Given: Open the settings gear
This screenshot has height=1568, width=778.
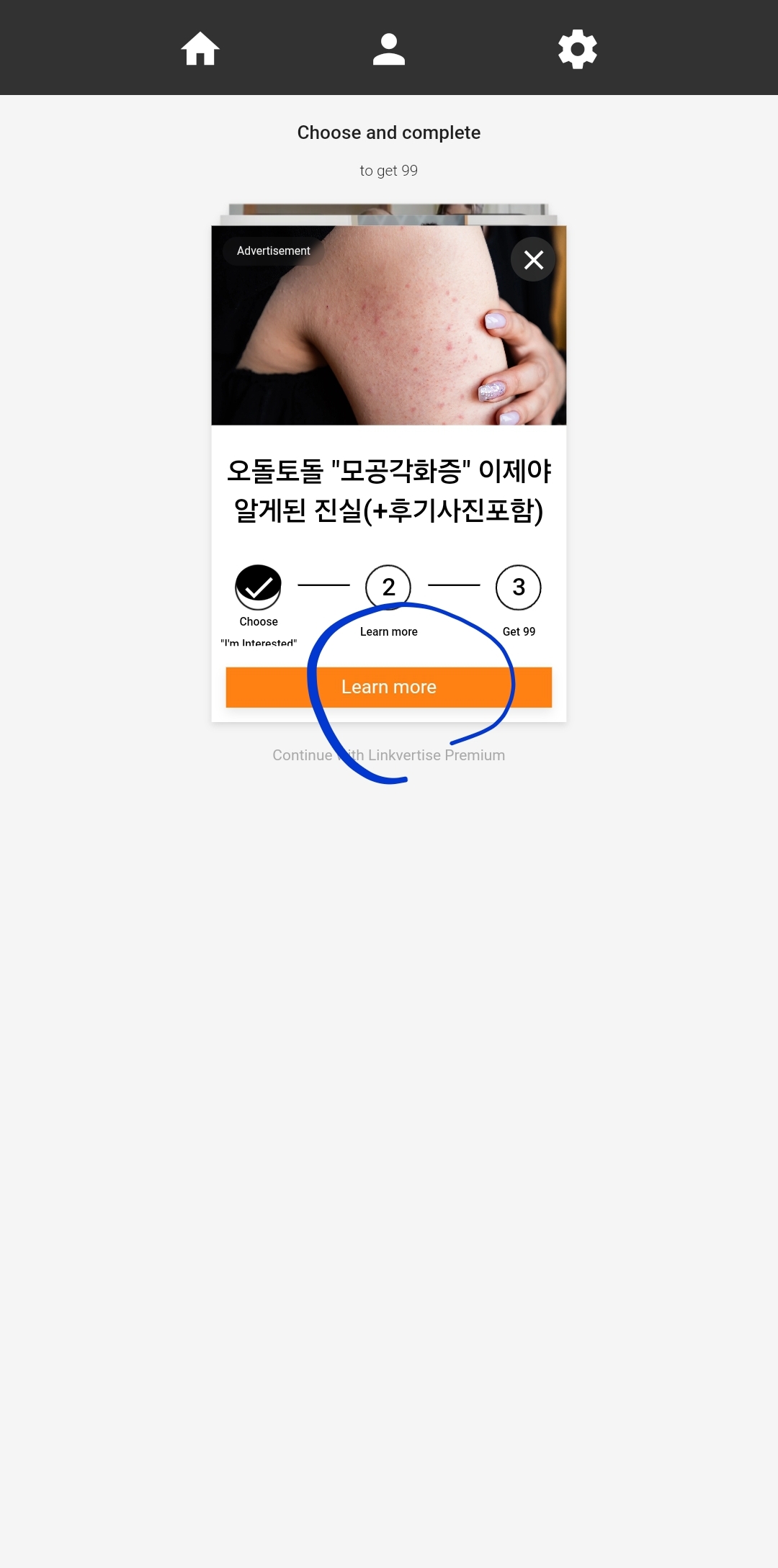Looking at the screenshot, I should click(x=578, y=49).
